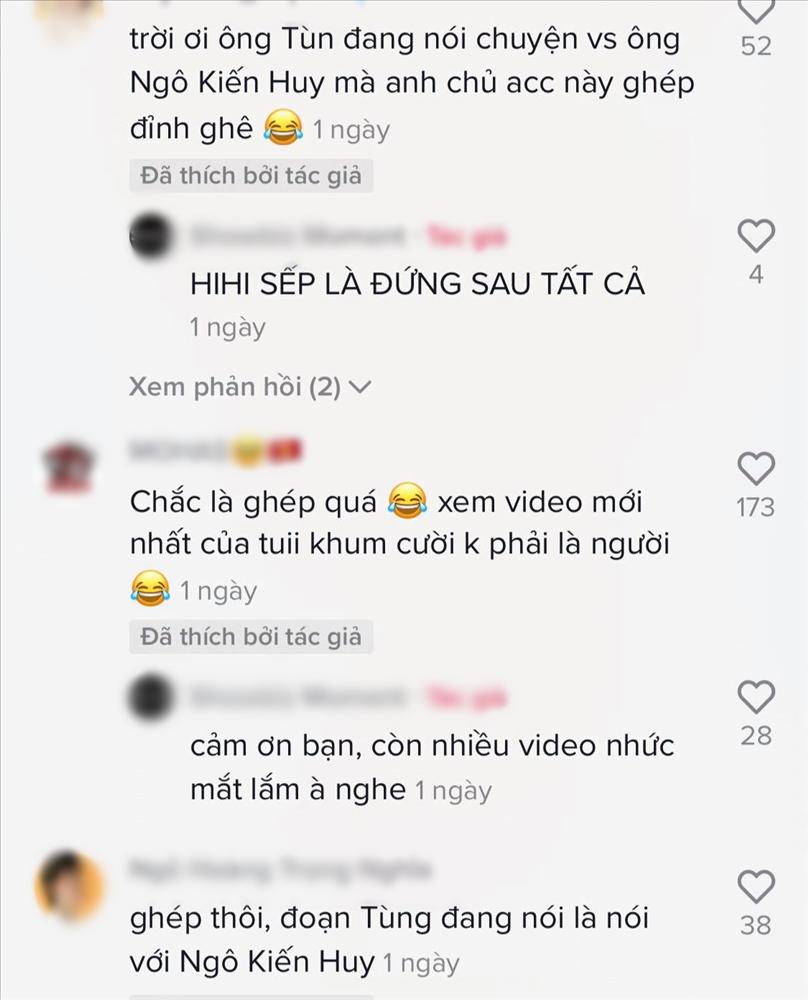Like the "cảm ơn bạn, còn nhiều video" reply
The image size is (808, 1000).
(756, 696)
